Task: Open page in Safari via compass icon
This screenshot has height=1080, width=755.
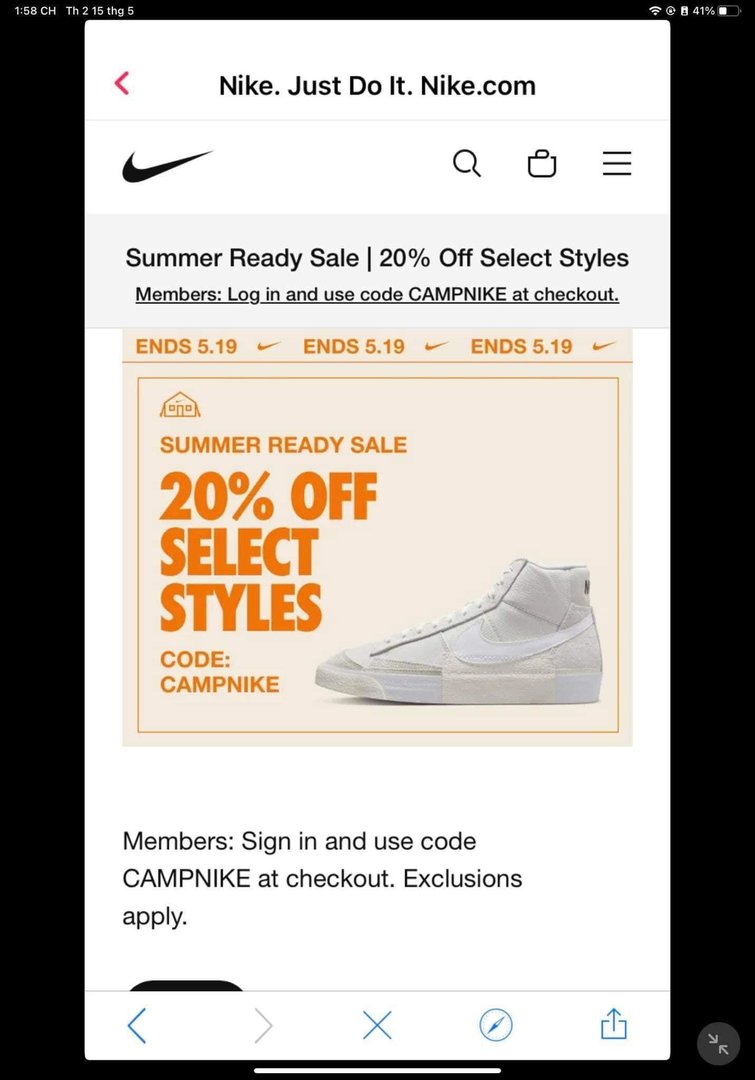Action: coord(496,1025)
